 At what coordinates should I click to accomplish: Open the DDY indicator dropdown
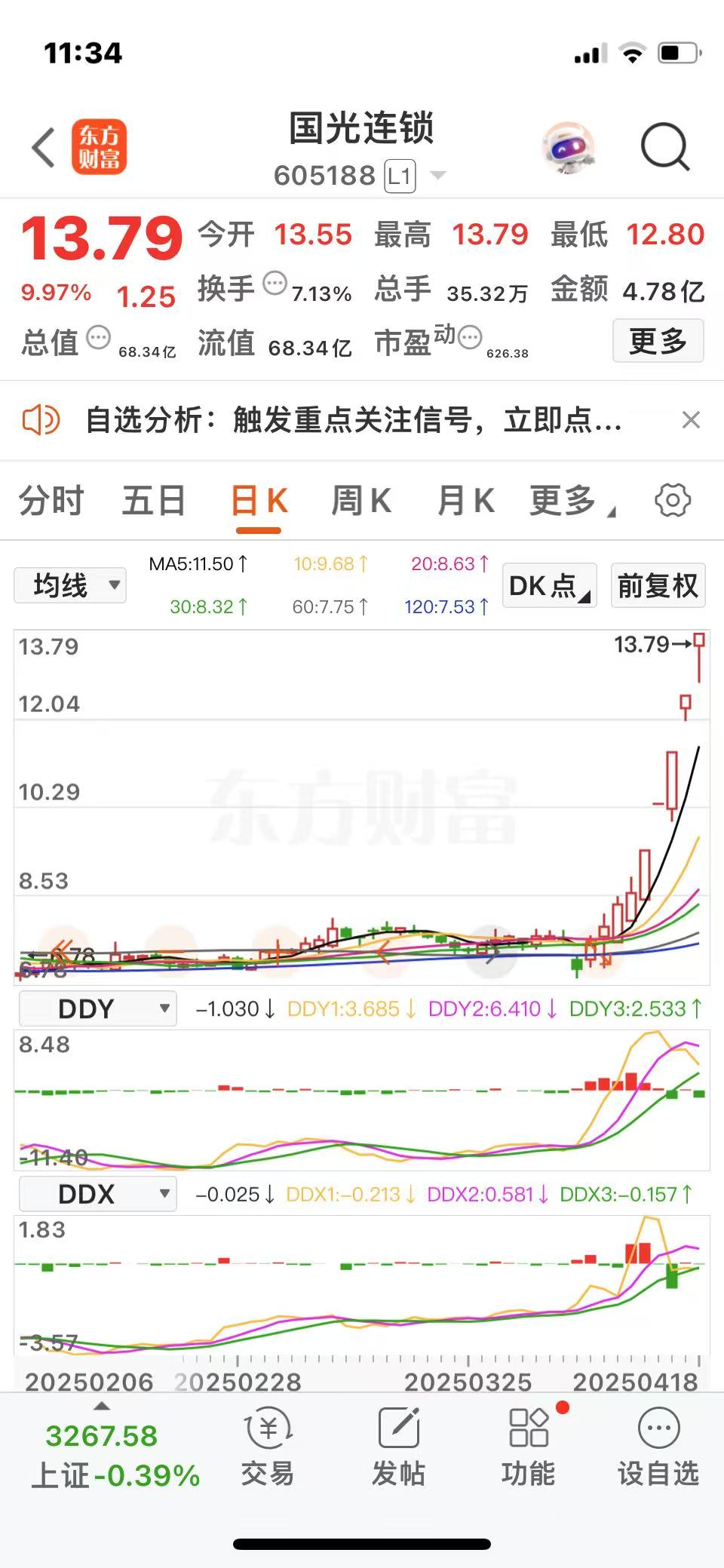coord(98,1008)
